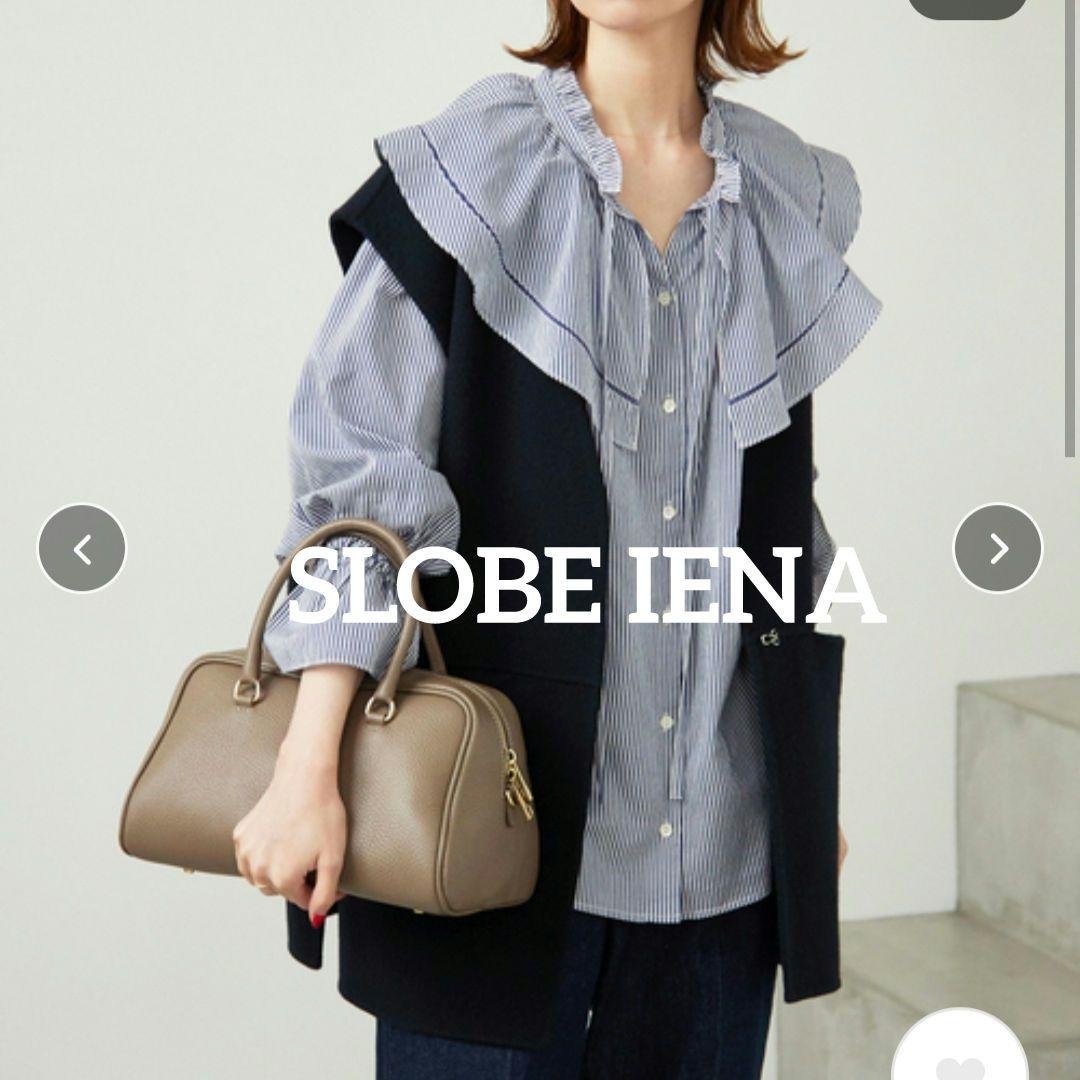Go to the previous product photo
Viewport: 1080px width, 1080px height.
(x=82, y=548)
